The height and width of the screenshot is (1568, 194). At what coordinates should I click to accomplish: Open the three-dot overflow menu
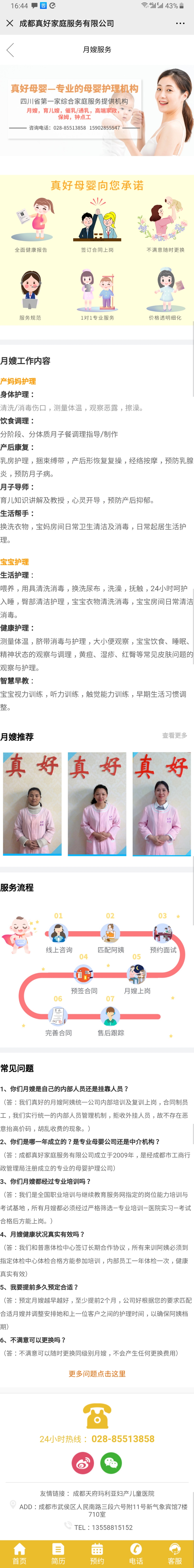point(180,23)
